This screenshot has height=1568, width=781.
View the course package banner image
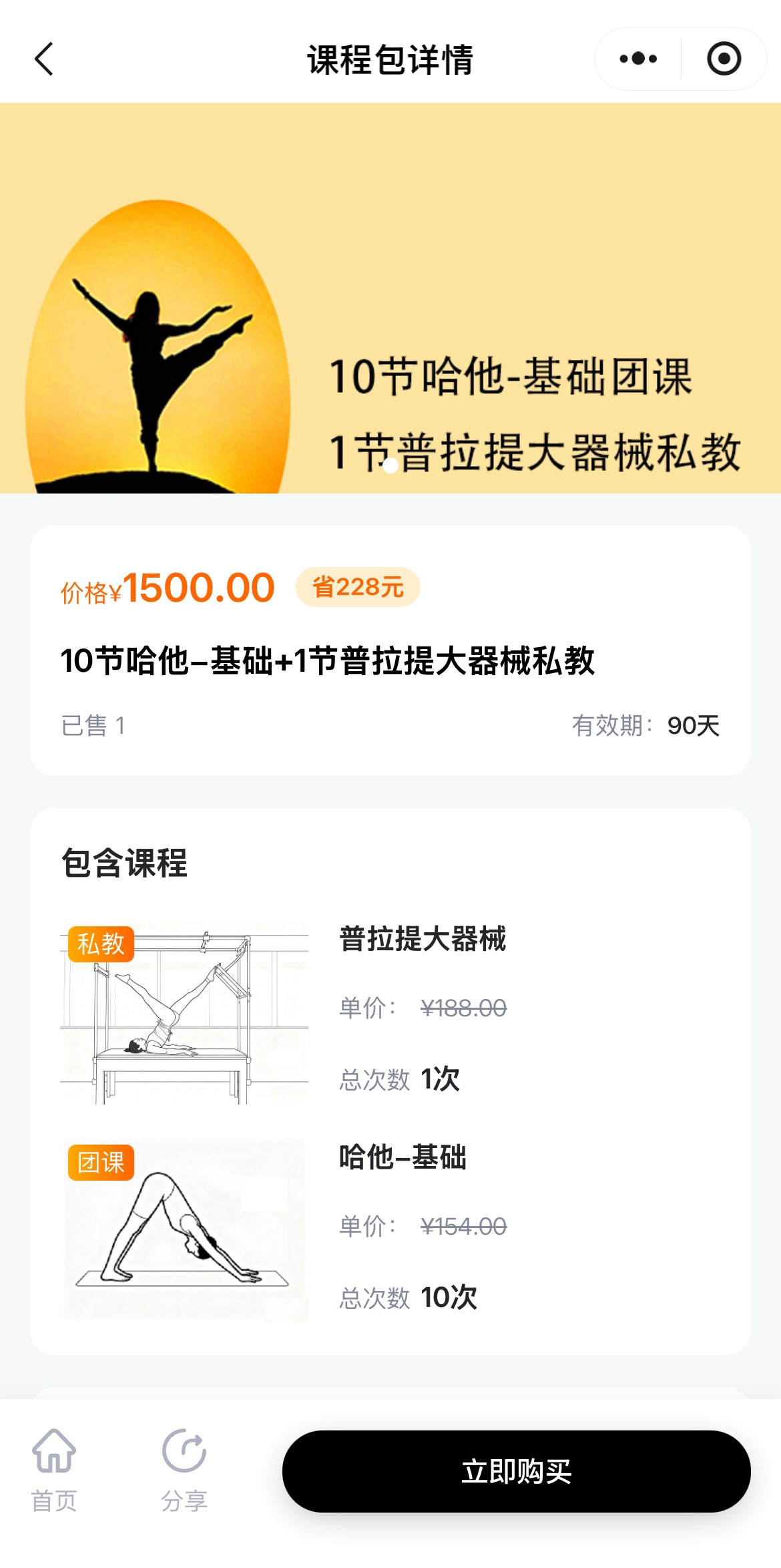click(390, 298)
